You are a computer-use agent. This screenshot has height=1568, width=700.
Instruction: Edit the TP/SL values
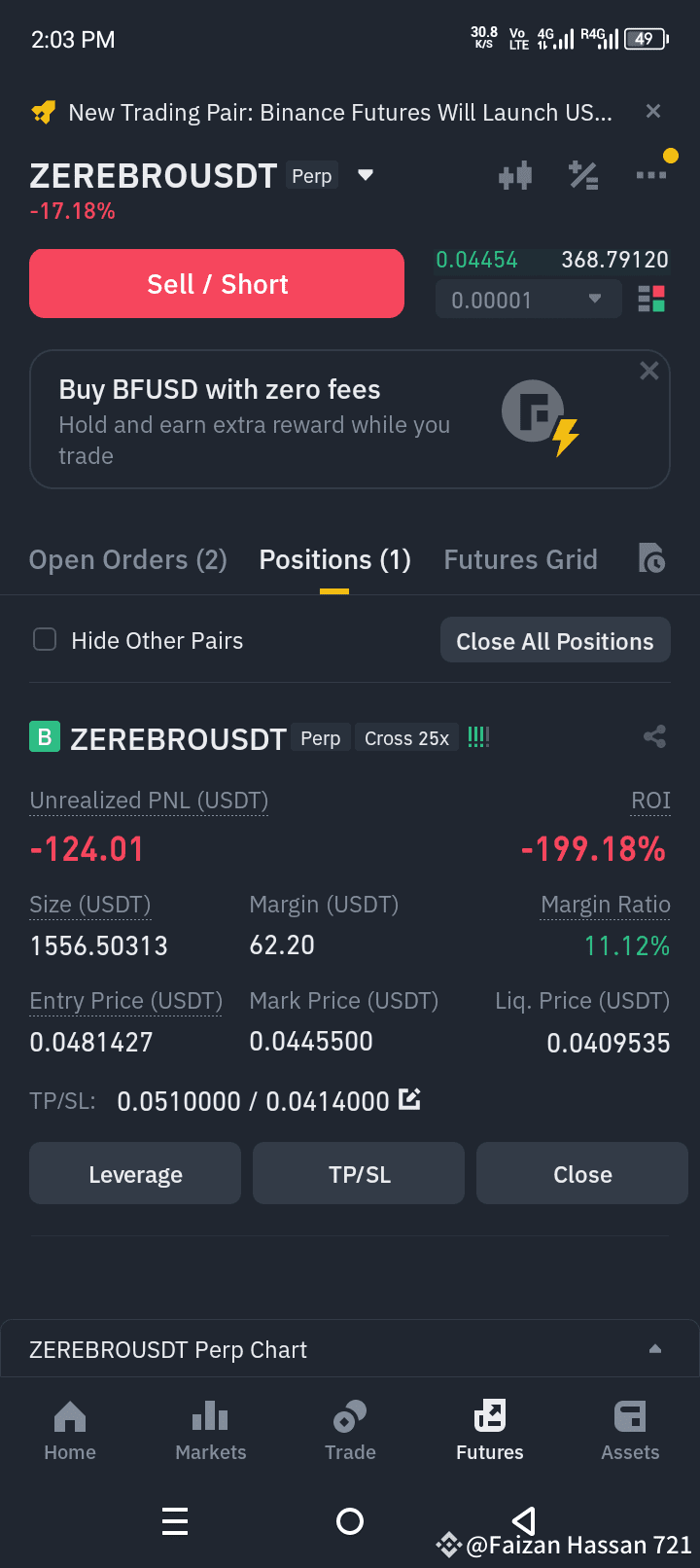coord(409,1100)
